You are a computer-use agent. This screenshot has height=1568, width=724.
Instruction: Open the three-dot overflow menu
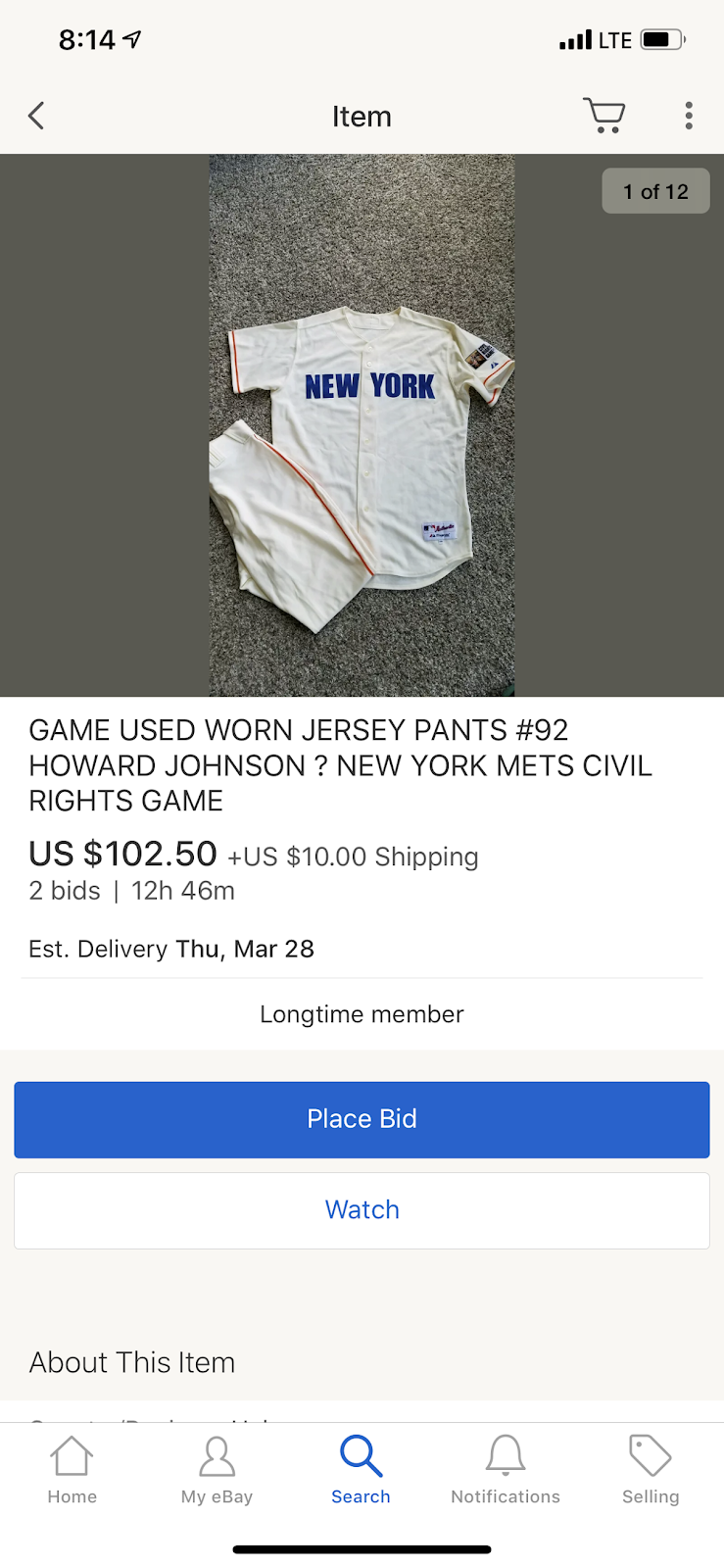click(689, 116)
